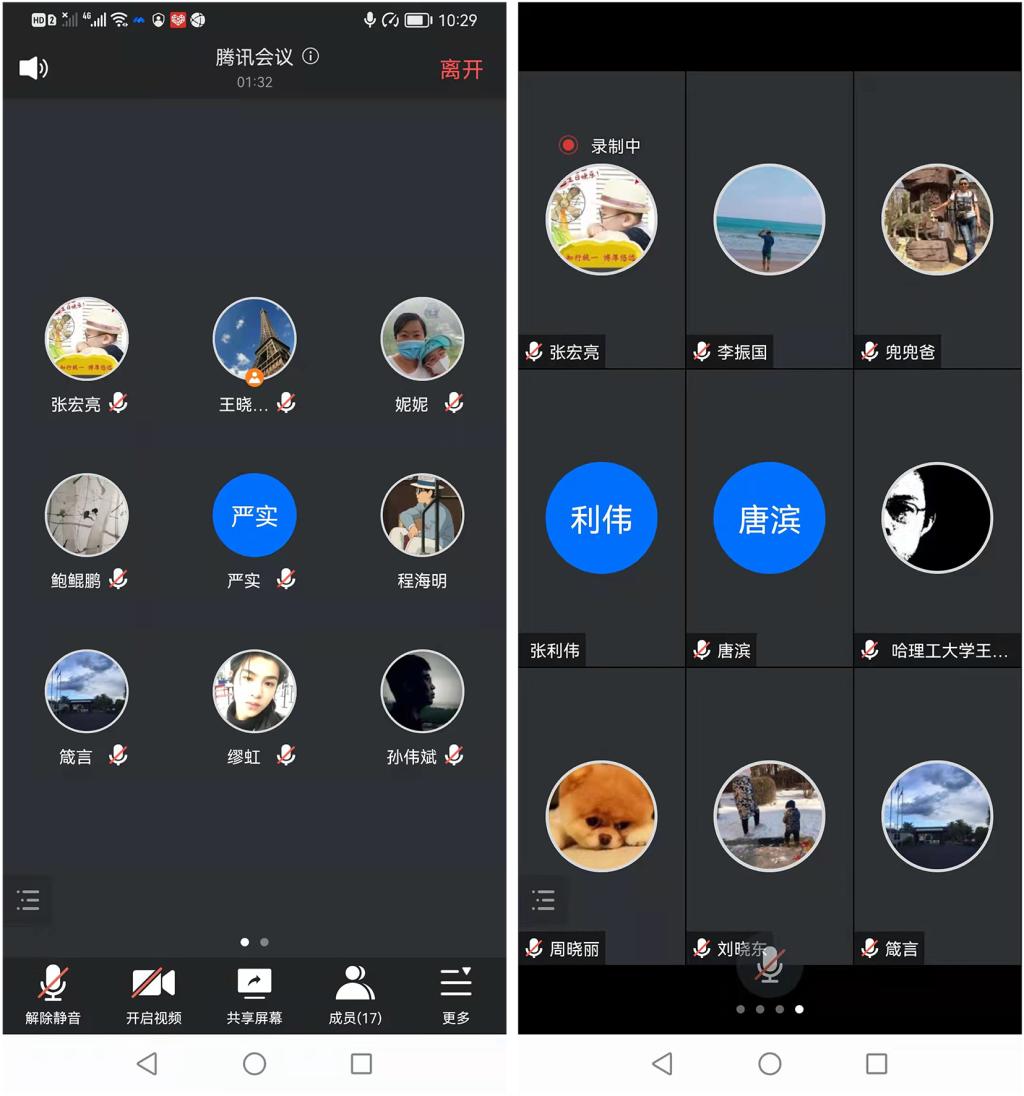Unmute microphone with 解除静音

pos(53,995)
